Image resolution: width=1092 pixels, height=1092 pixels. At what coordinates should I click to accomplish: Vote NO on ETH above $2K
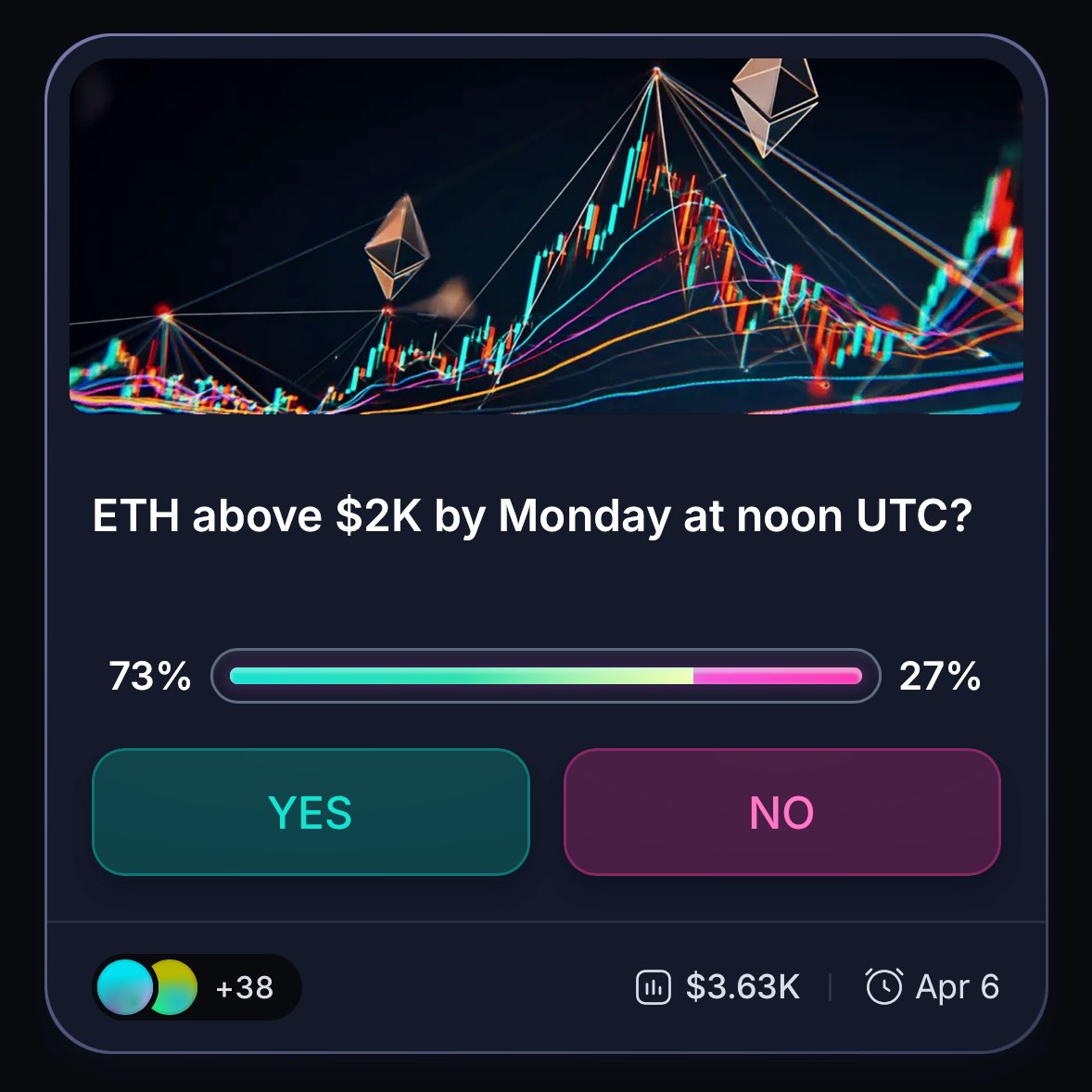[x=781, y=812]
